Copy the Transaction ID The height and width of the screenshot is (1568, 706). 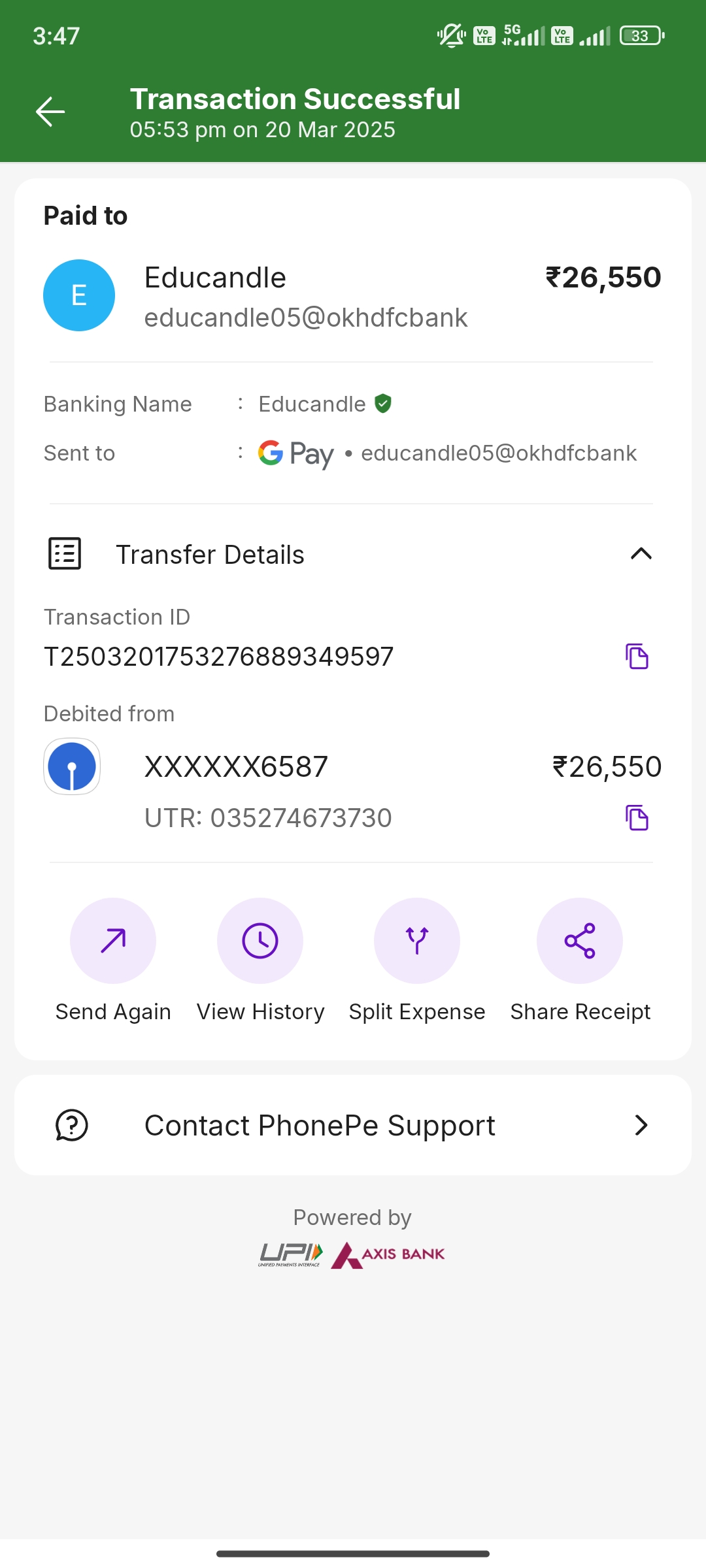pyautogui.click(x=637, y=657)
